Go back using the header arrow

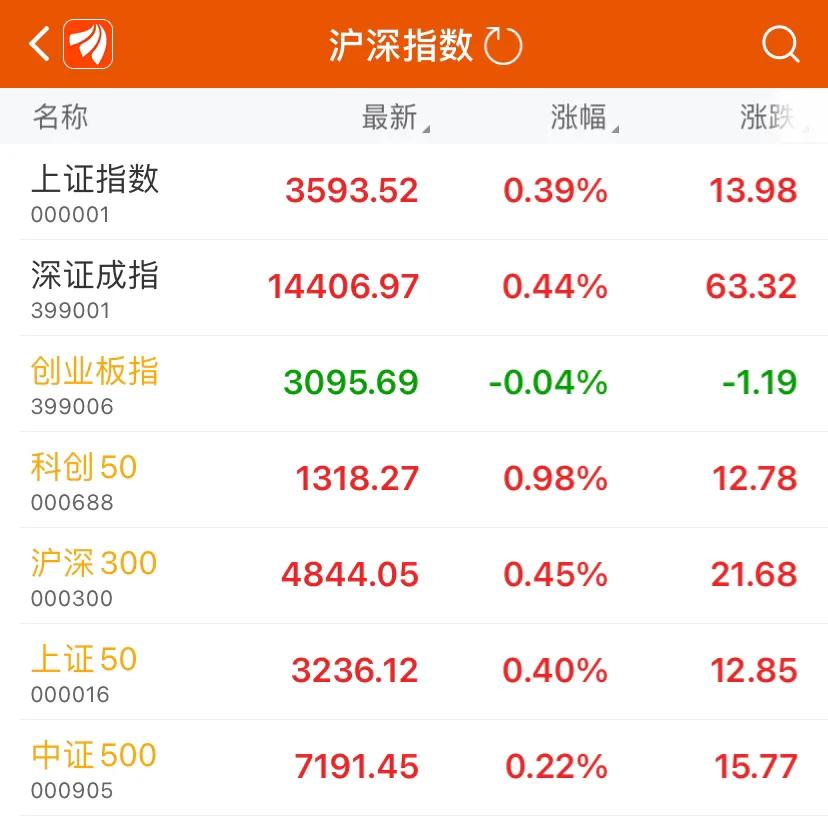tap(40, 44)
